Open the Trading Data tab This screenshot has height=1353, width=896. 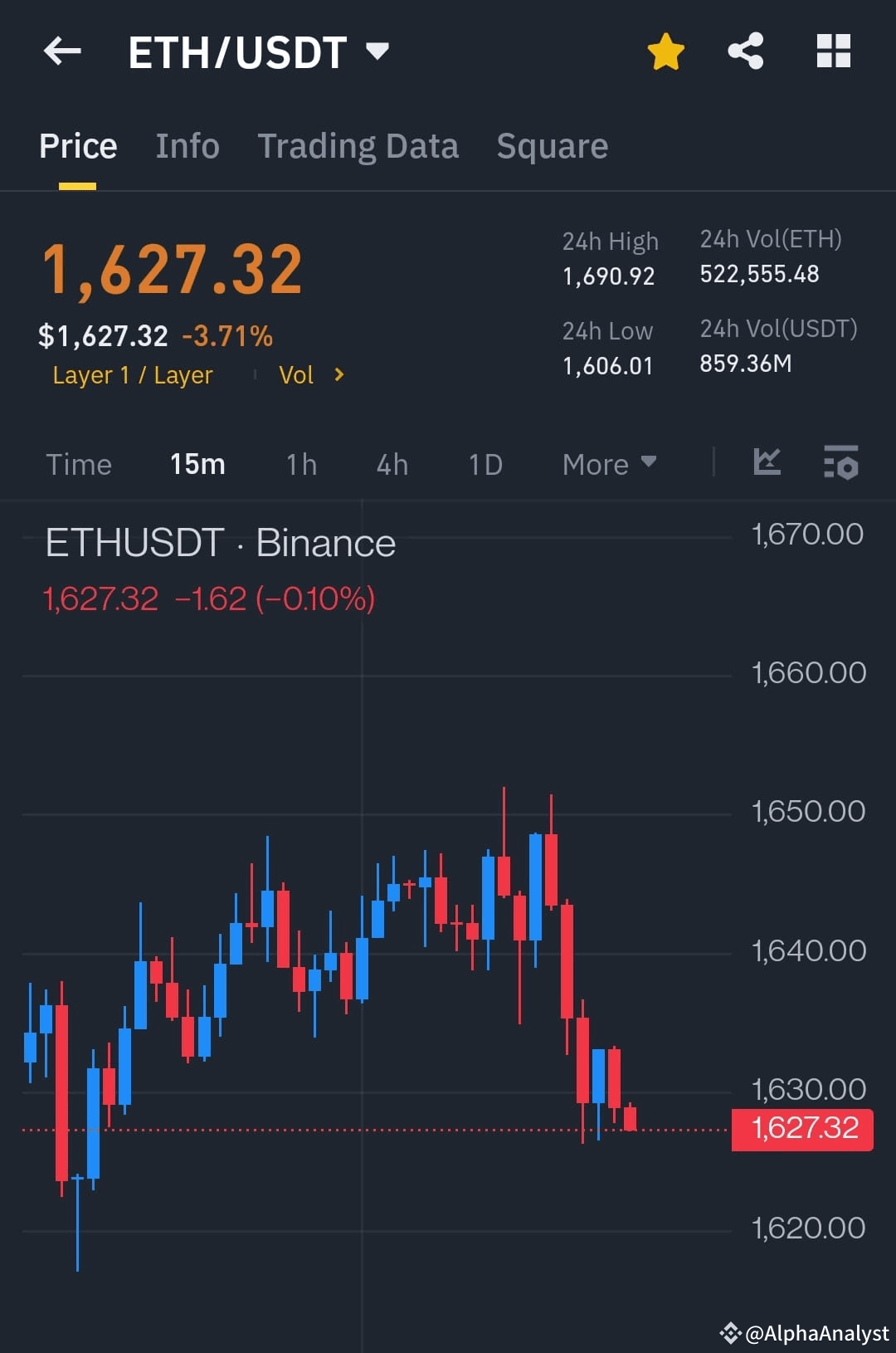[358, 146]
